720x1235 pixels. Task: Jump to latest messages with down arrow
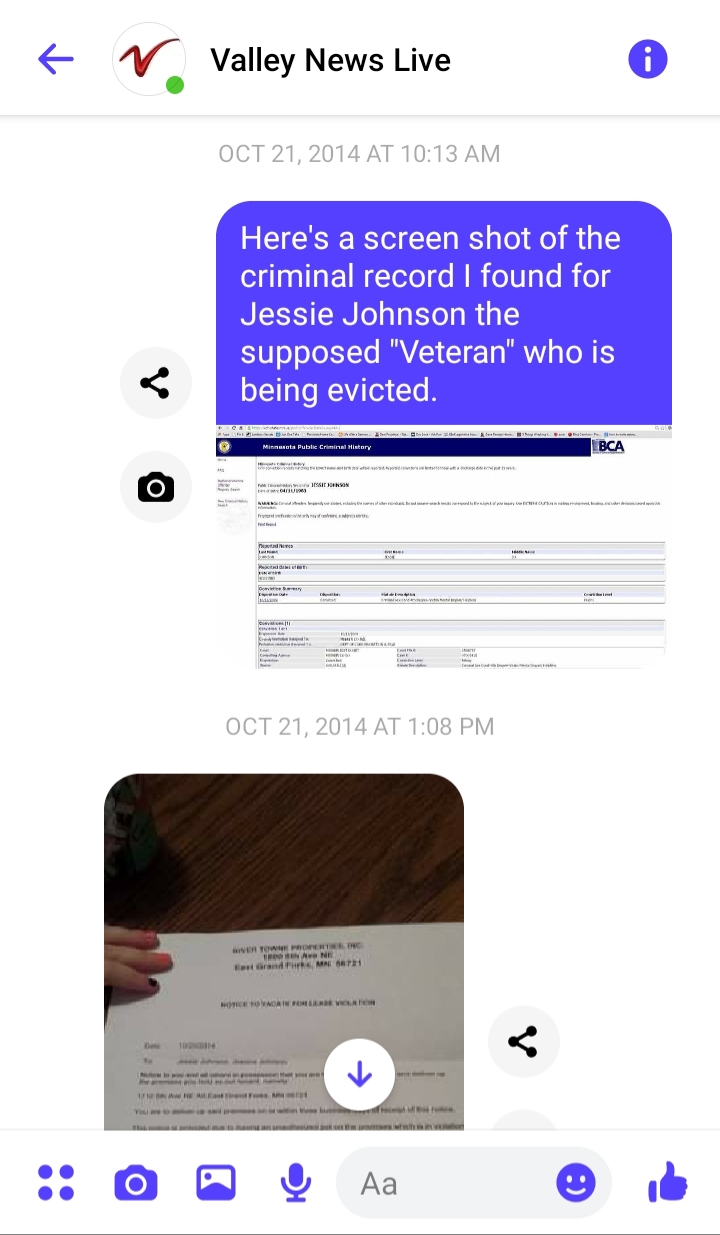coord(359,1075)
